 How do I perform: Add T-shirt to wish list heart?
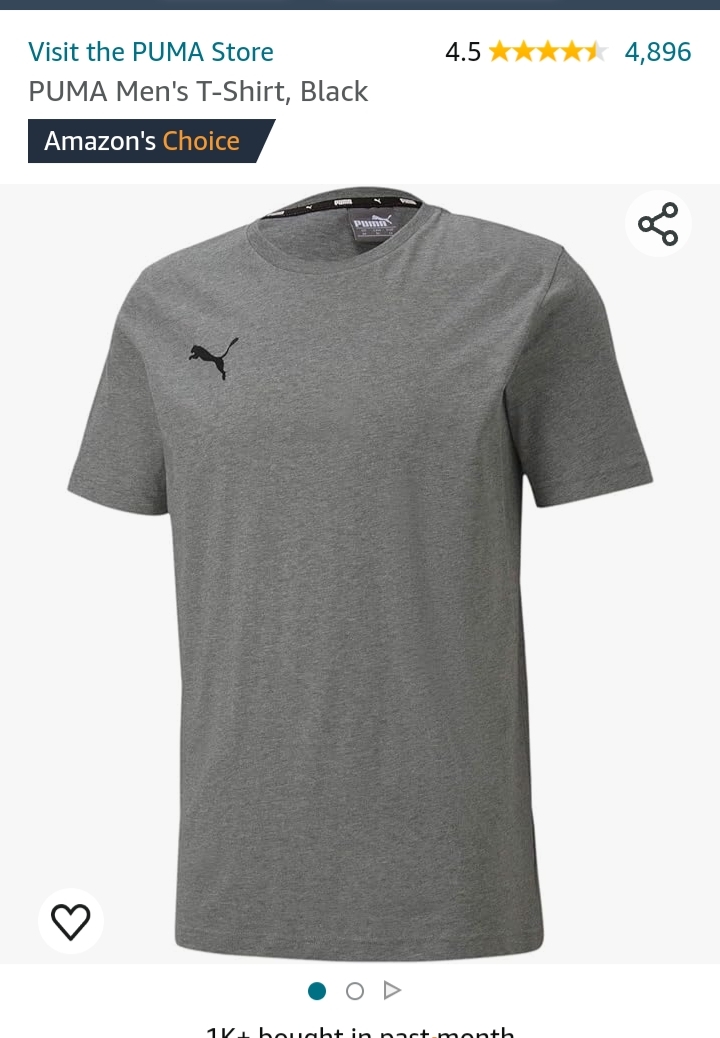point(71,921)
